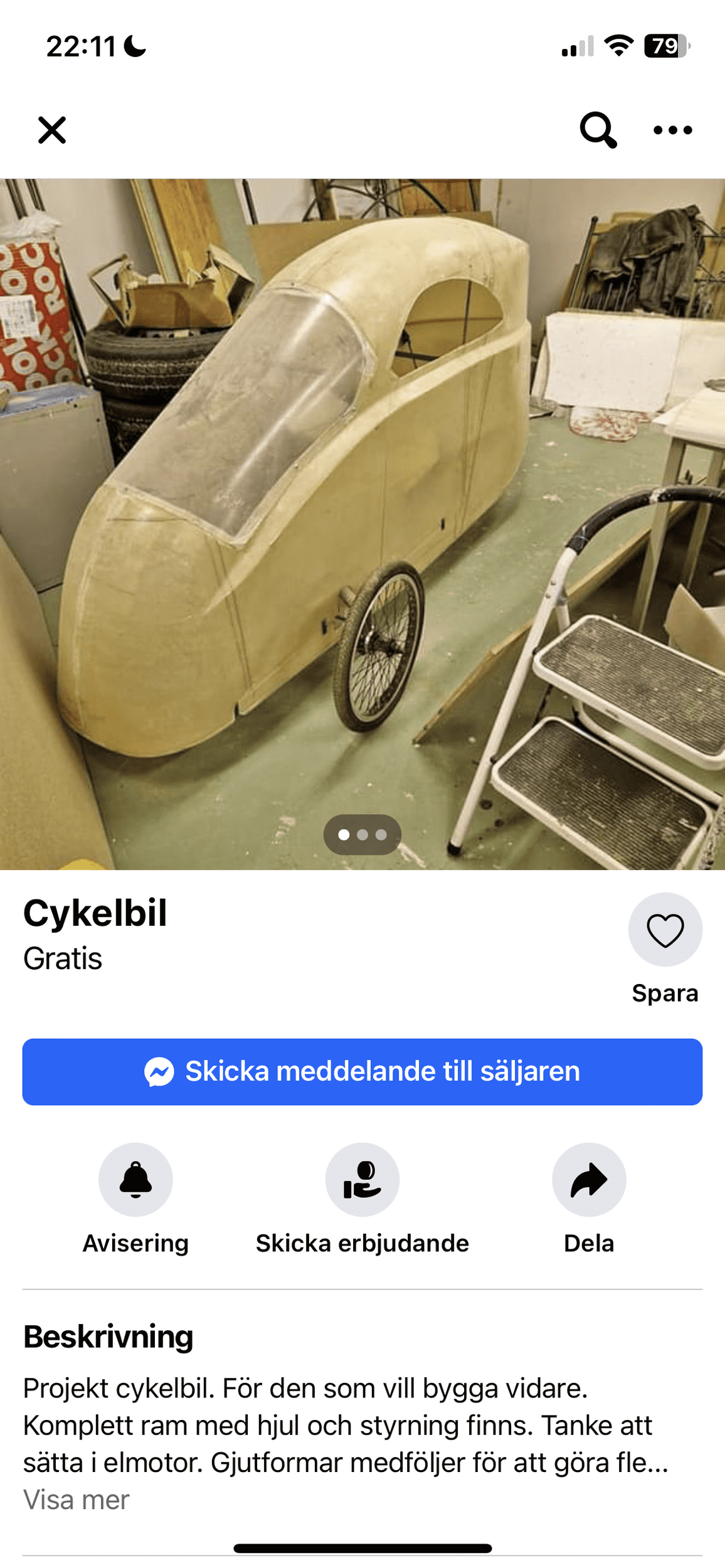Close the Cykelbil listing
The height and width of the screenshot is (1568, 725).
52,130
